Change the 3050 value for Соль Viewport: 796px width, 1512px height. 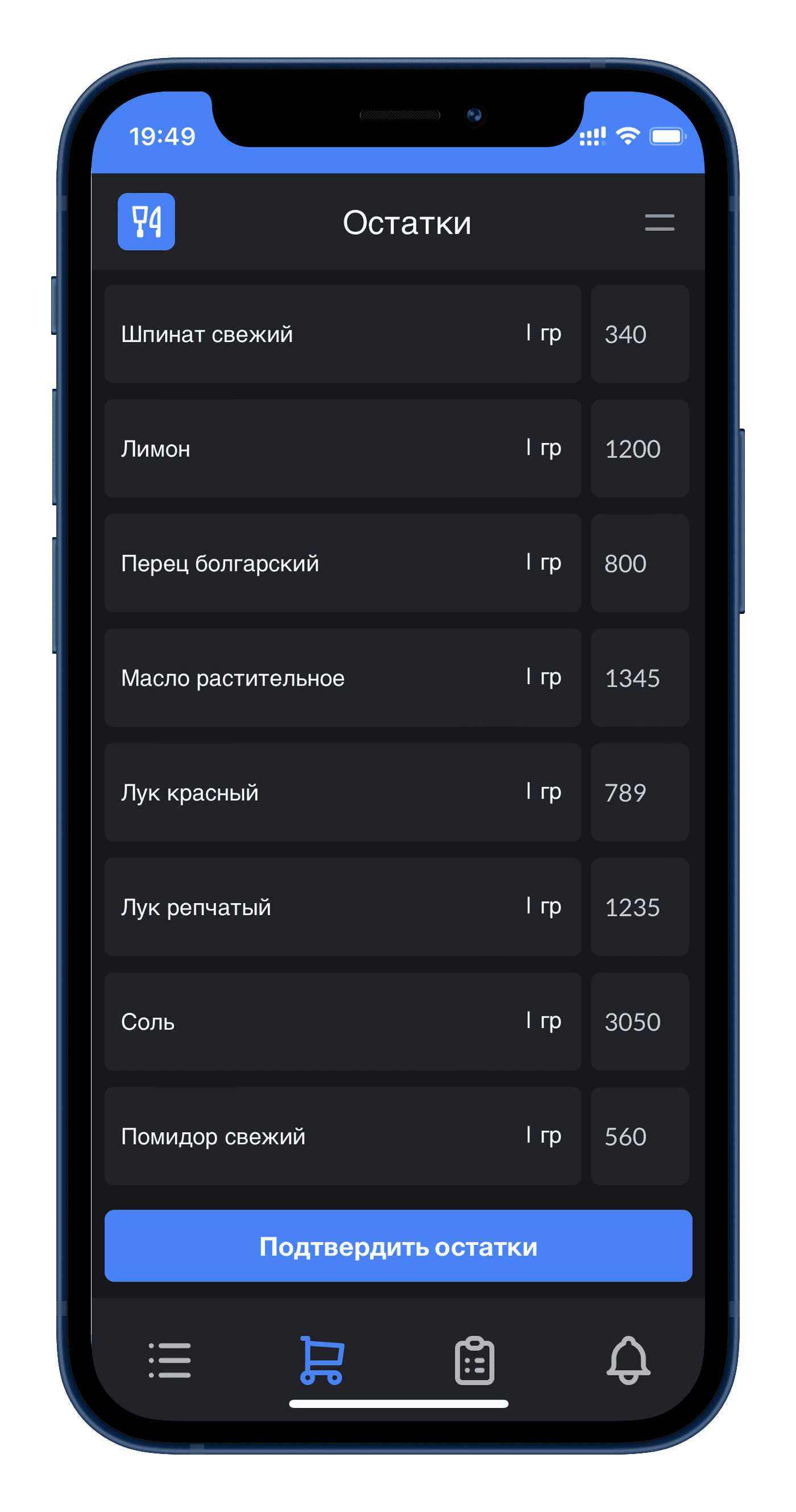(639, 1022)
